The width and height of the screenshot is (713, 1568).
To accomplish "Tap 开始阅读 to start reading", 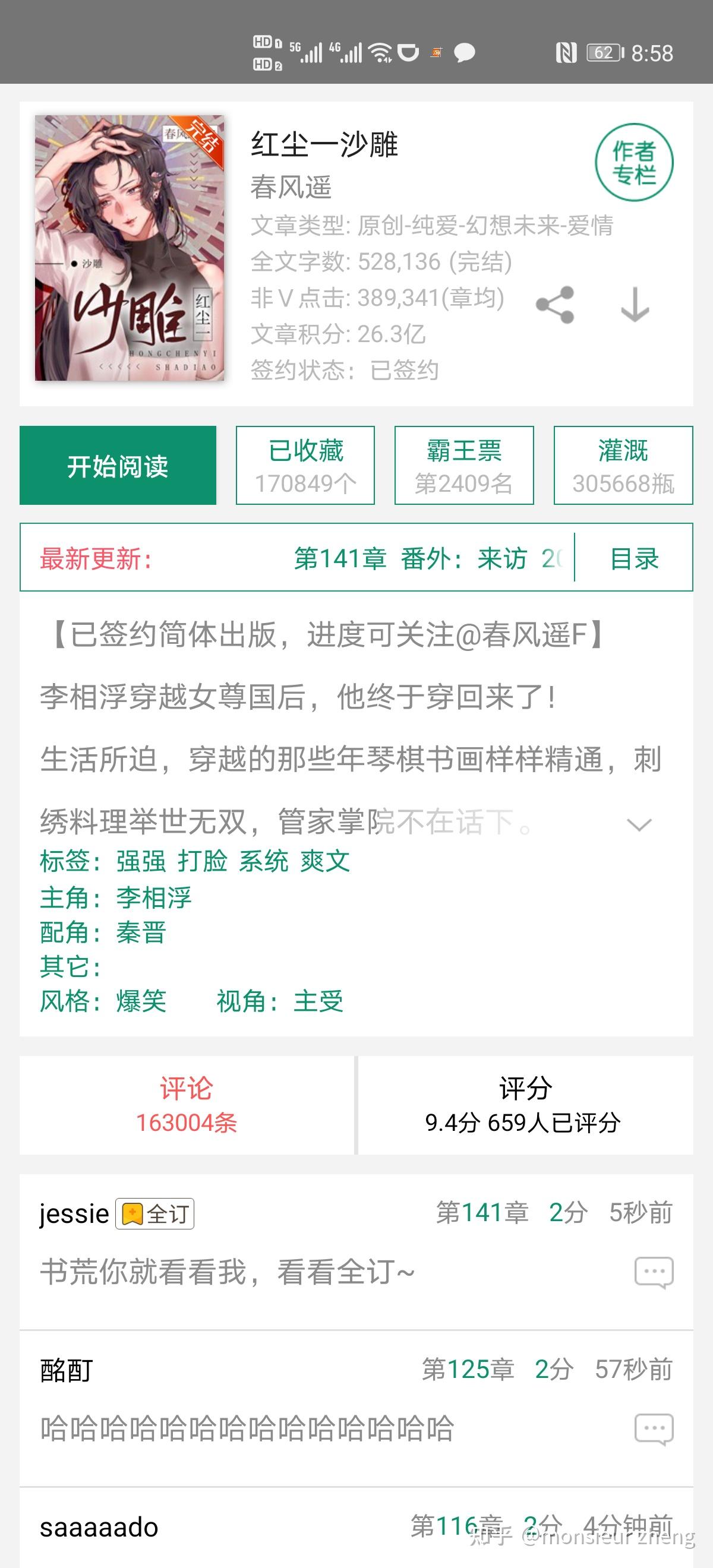I will [x=118, y=466].
